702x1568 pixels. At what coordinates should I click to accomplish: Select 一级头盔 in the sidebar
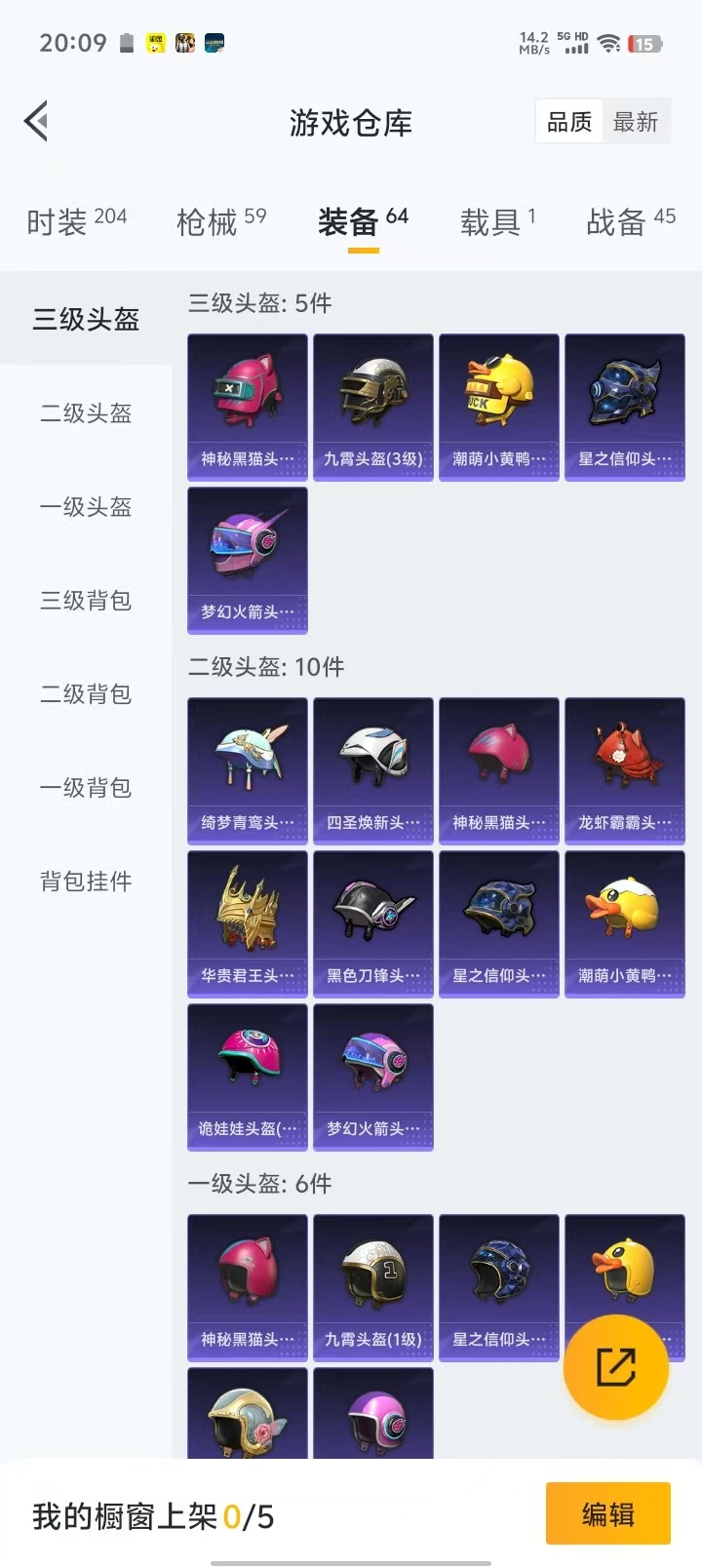pos(86,507)
